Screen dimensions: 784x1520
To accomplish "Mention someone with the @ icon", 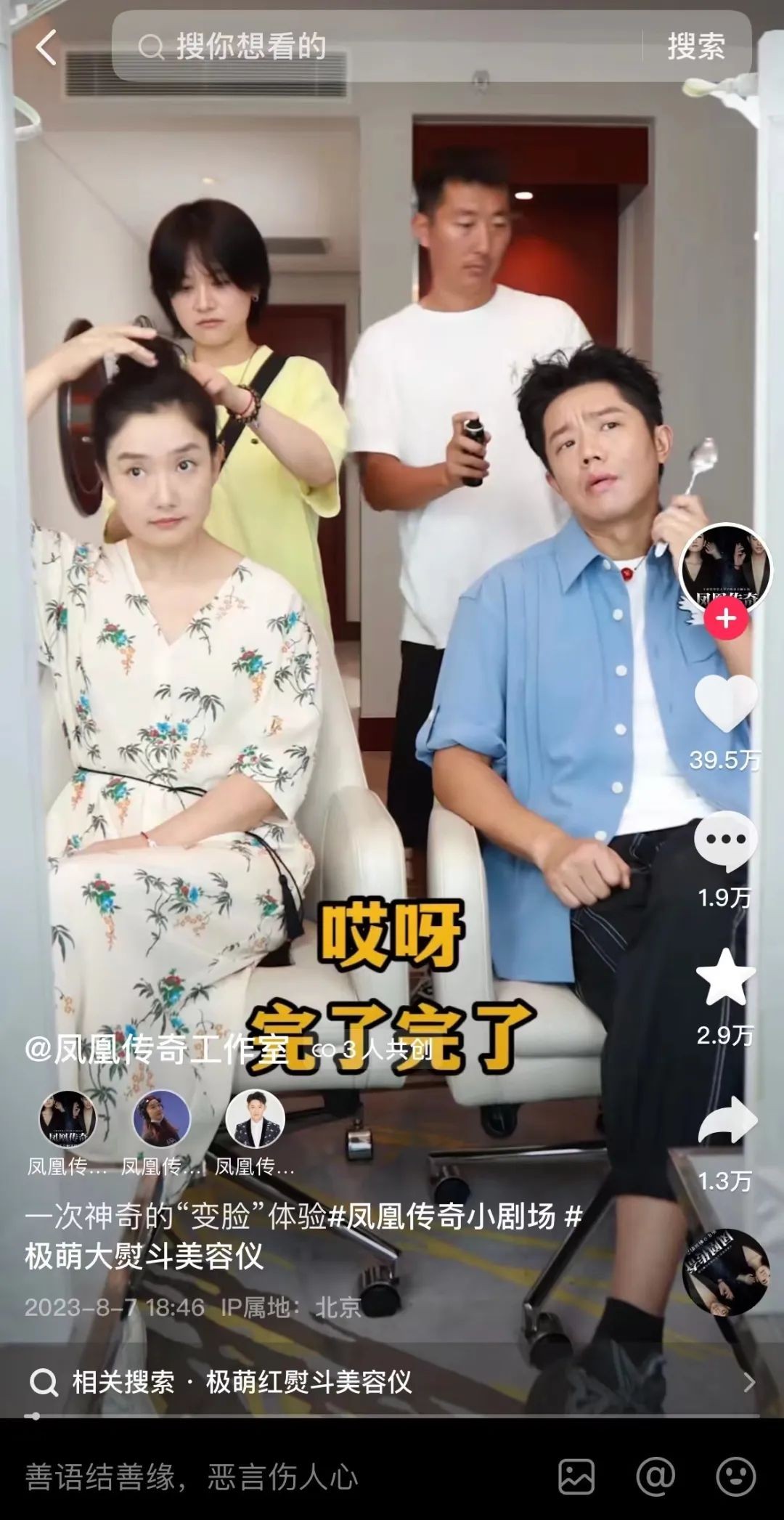I will click(656, 1477).
